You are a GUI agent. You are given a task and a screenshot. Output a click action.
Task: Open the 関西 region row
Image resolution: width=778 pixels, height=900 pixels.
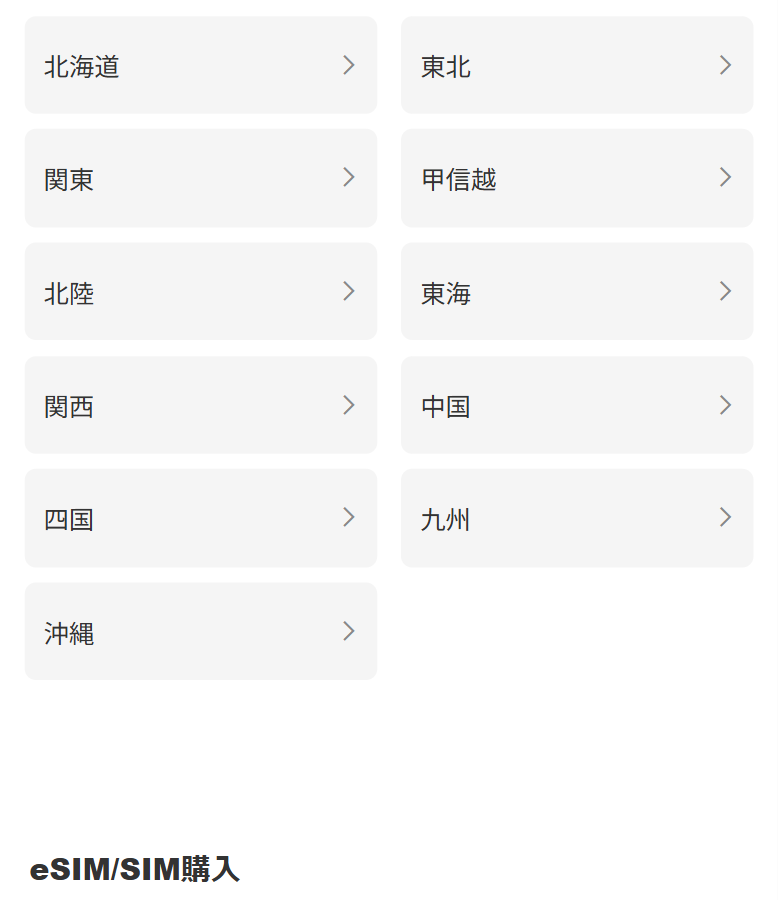(200, 405)
